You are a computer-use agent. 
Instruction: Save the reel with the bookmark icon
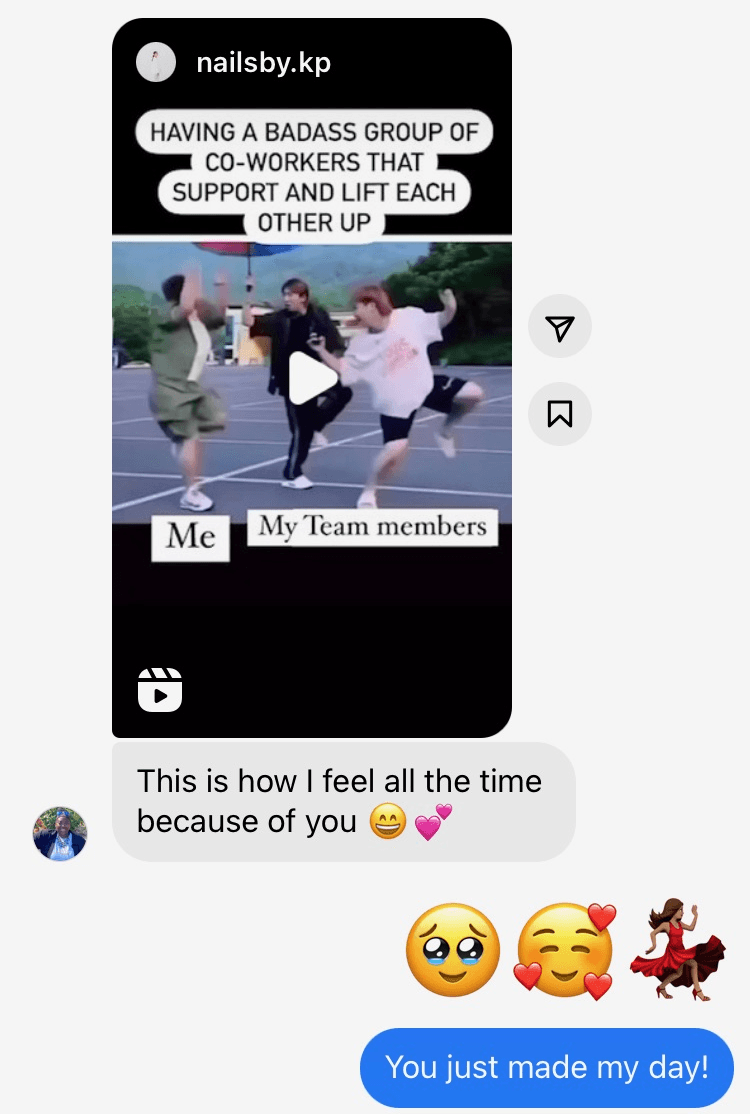tap(560, 413)
